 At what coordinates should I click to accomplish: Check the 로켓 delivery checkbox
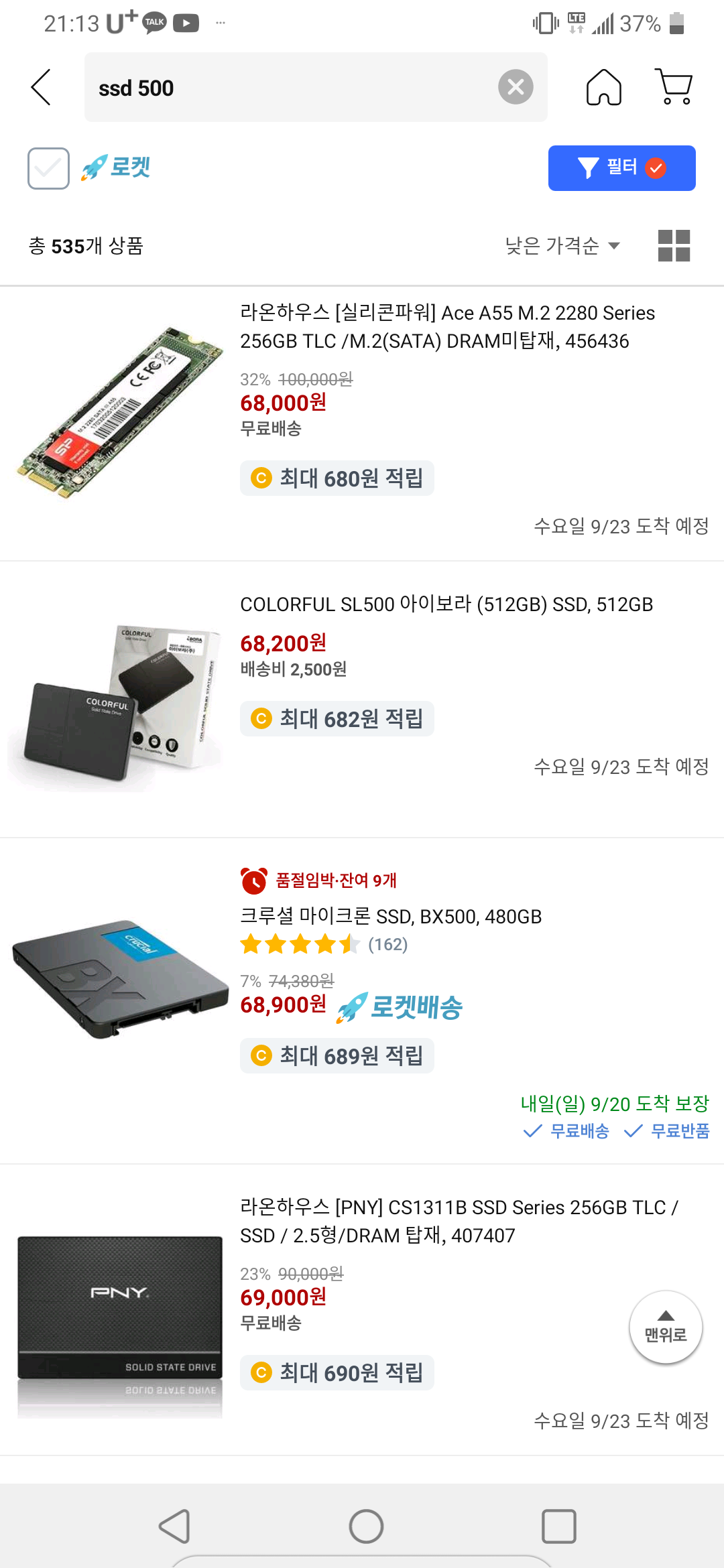[48, 168]
